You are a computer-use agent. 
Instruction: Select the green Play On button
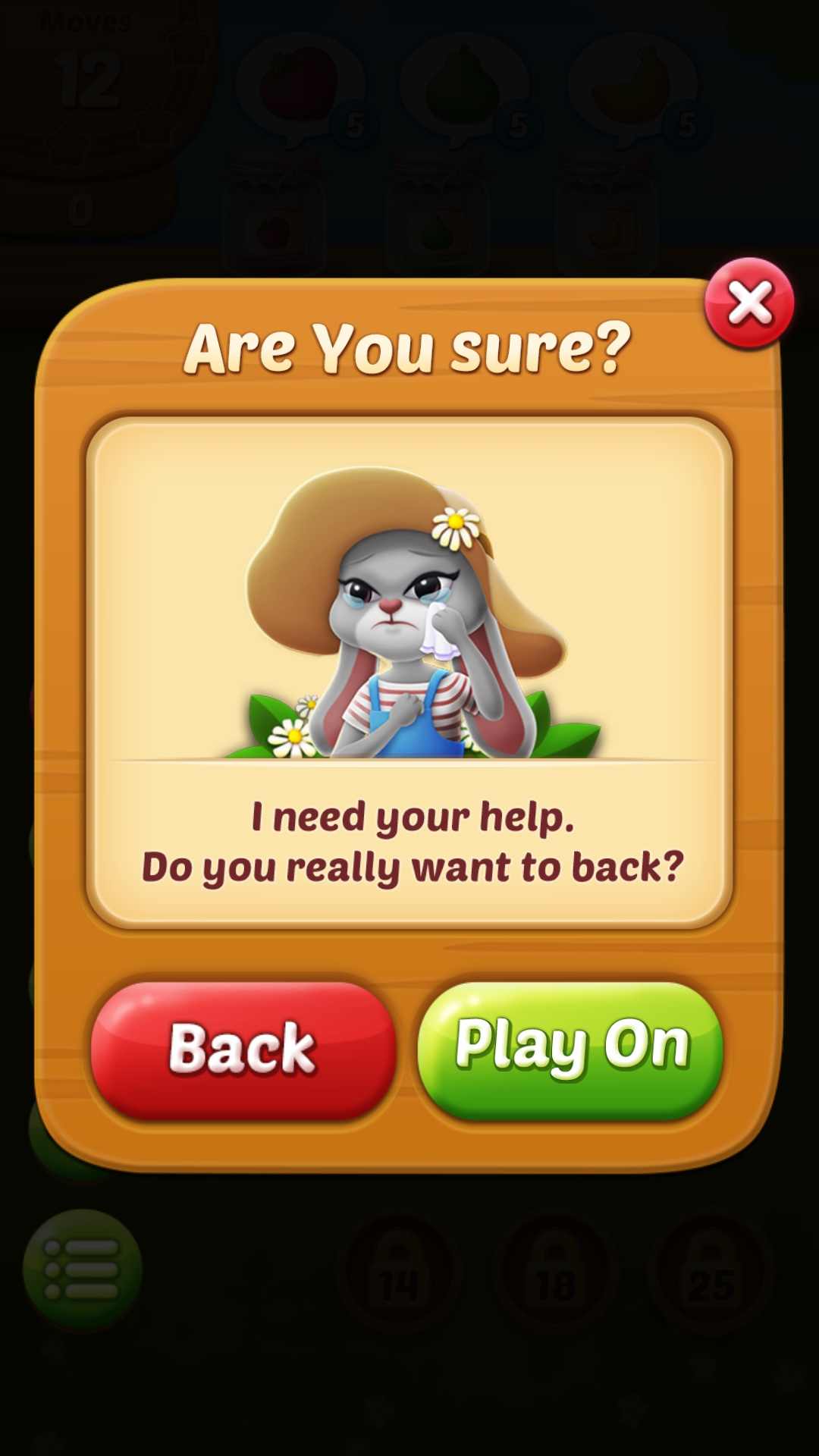pos(570,1050)
